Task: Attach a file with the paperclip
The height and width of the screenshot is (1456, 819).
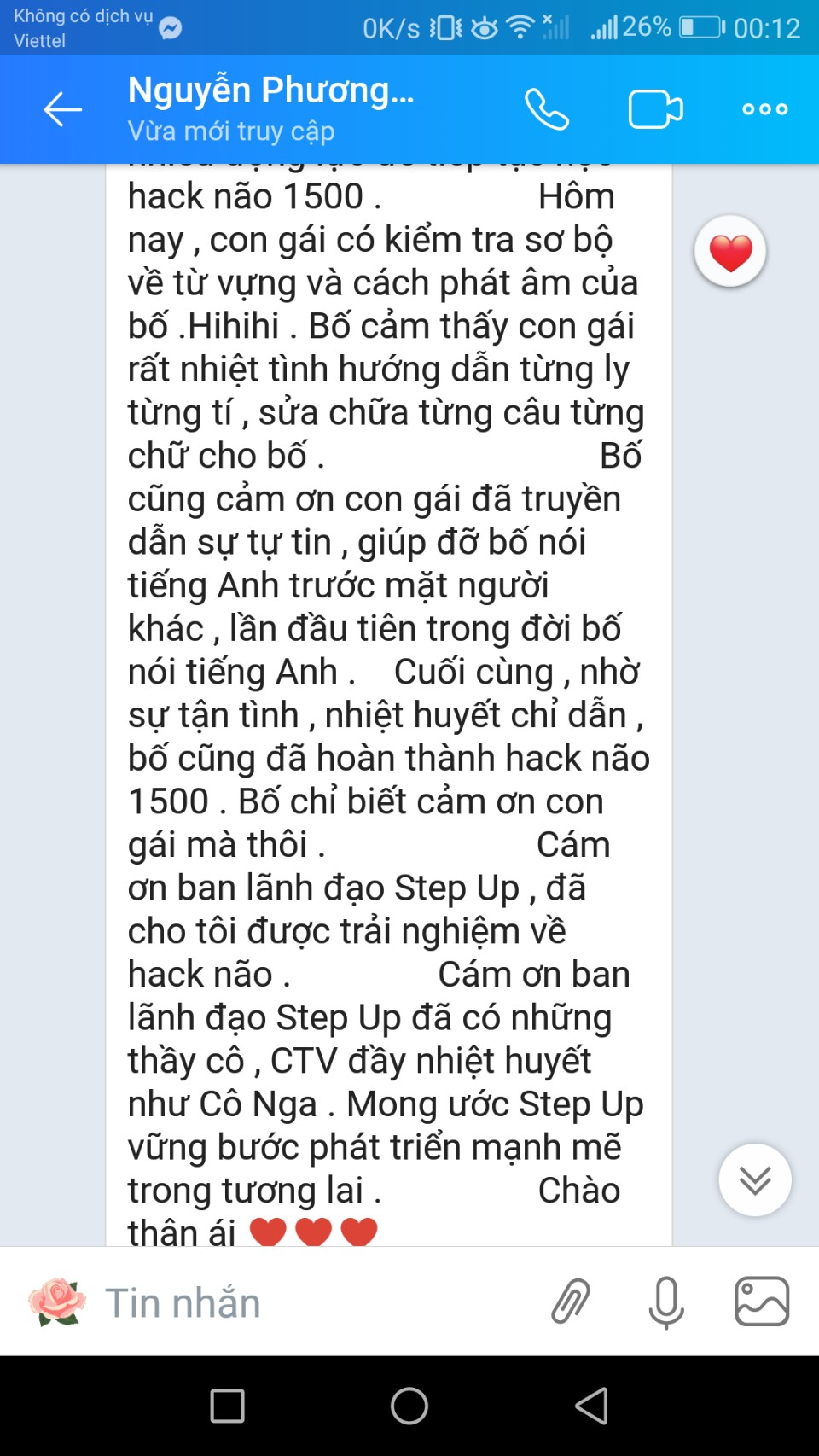Action: (570, 1302)
